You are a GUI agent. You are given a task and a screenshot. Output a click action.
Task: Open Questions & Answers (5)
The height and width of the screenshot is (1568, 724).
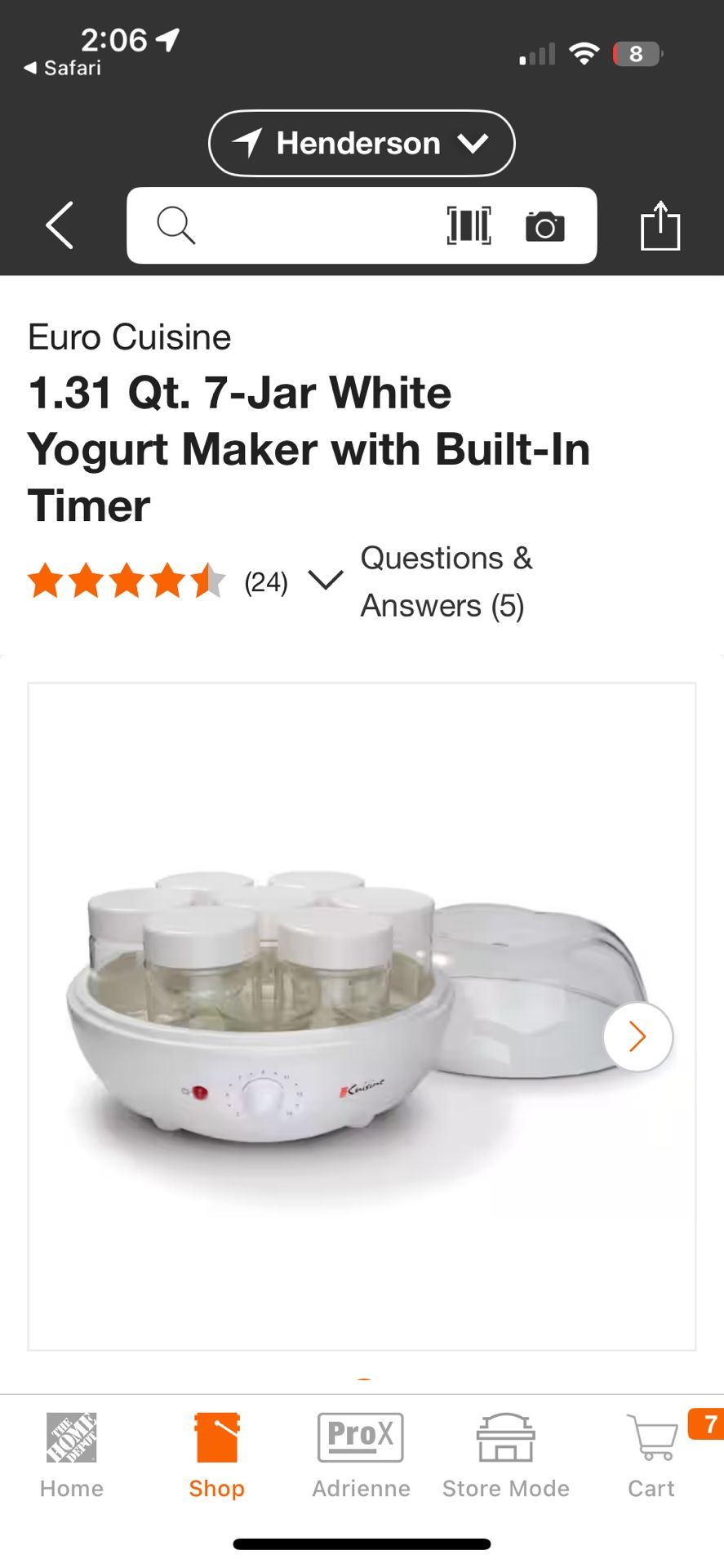pos(446,581)
